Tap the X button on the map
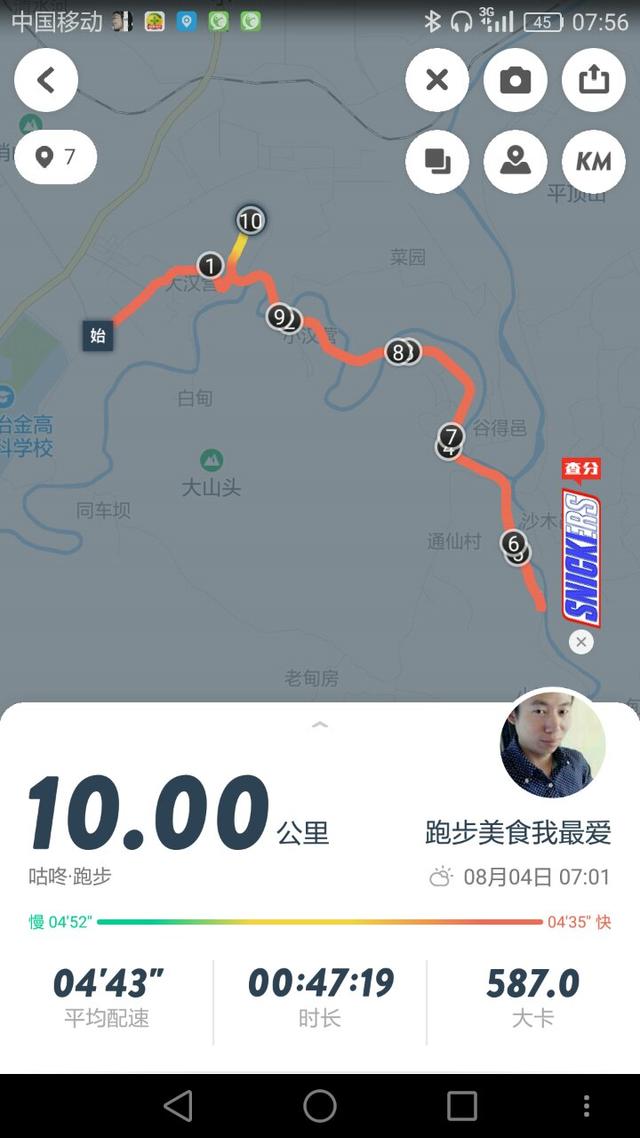Screen dimensions: 640x1138 437,80
